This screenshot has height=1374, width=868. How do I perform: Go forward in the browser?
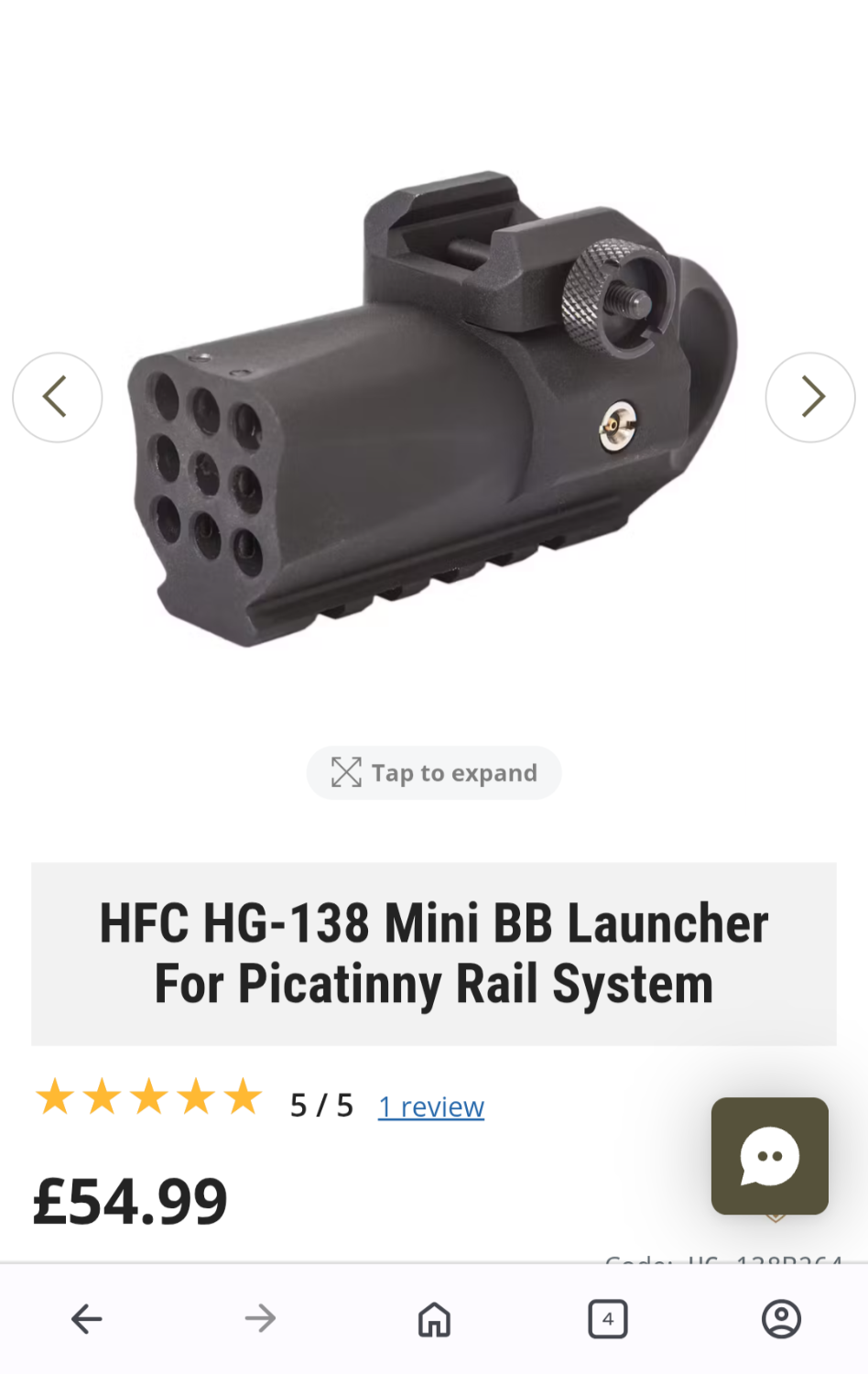[260, 1319]
